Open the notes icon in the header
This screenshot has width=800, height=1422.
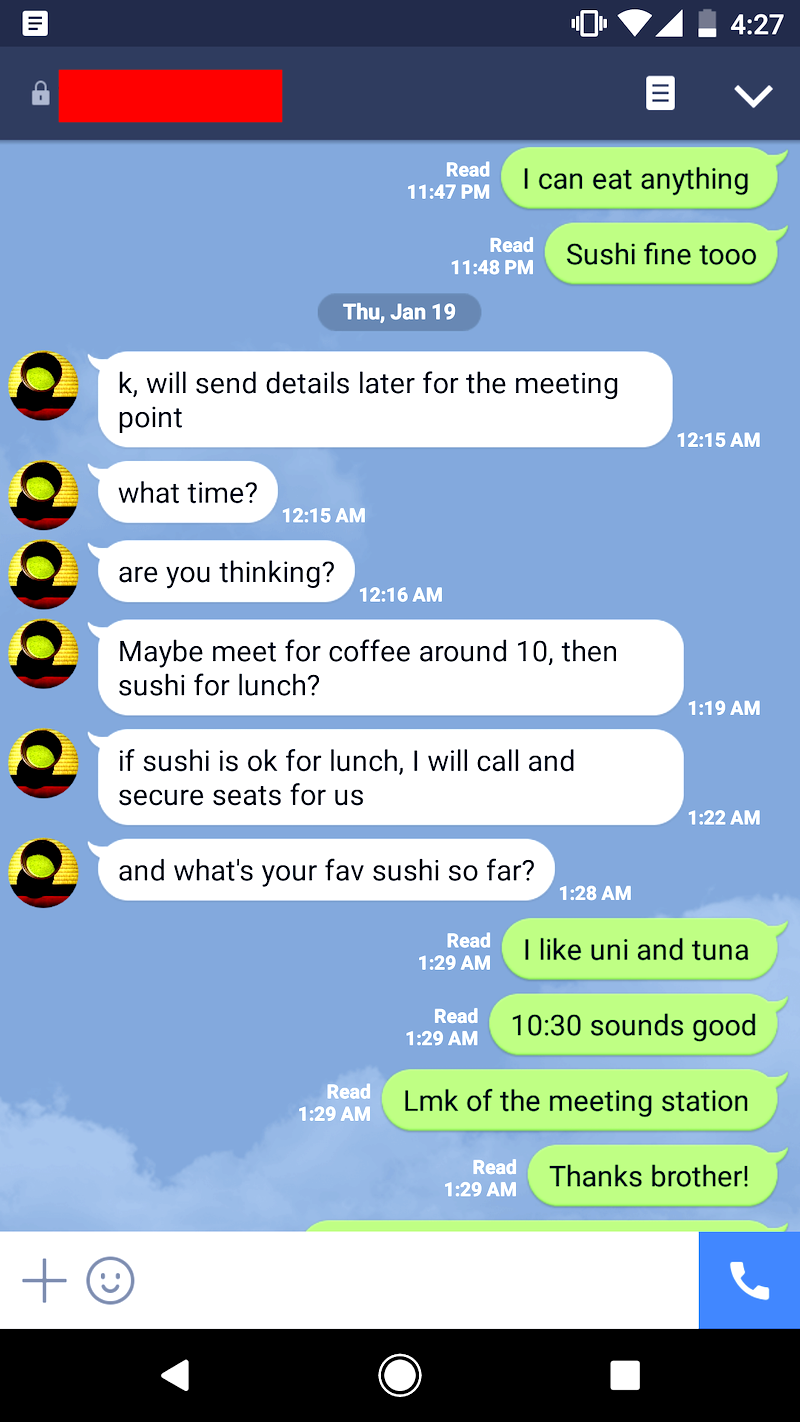click(x=660, y=94)
